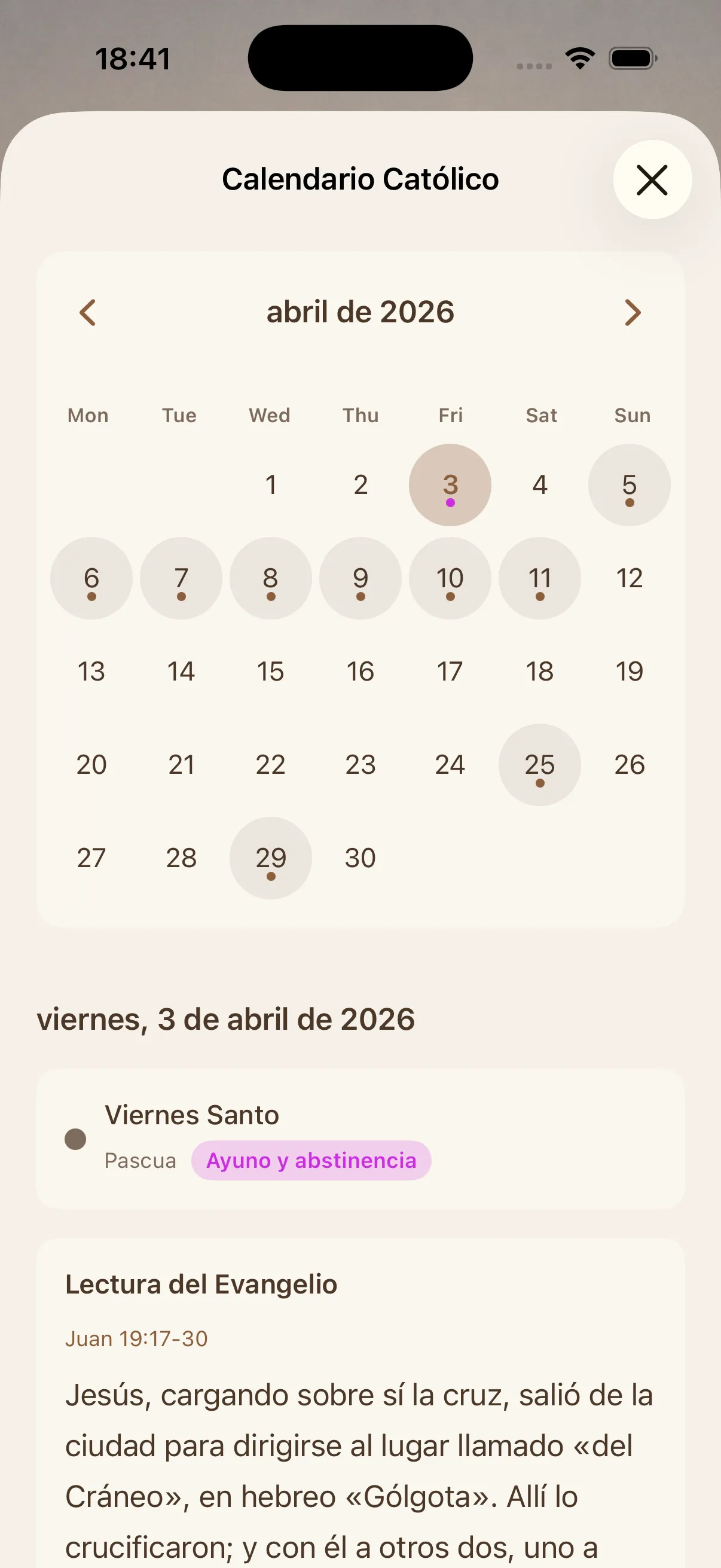Select the last day, April 30

pyautogui.click(x=360, y=858)
